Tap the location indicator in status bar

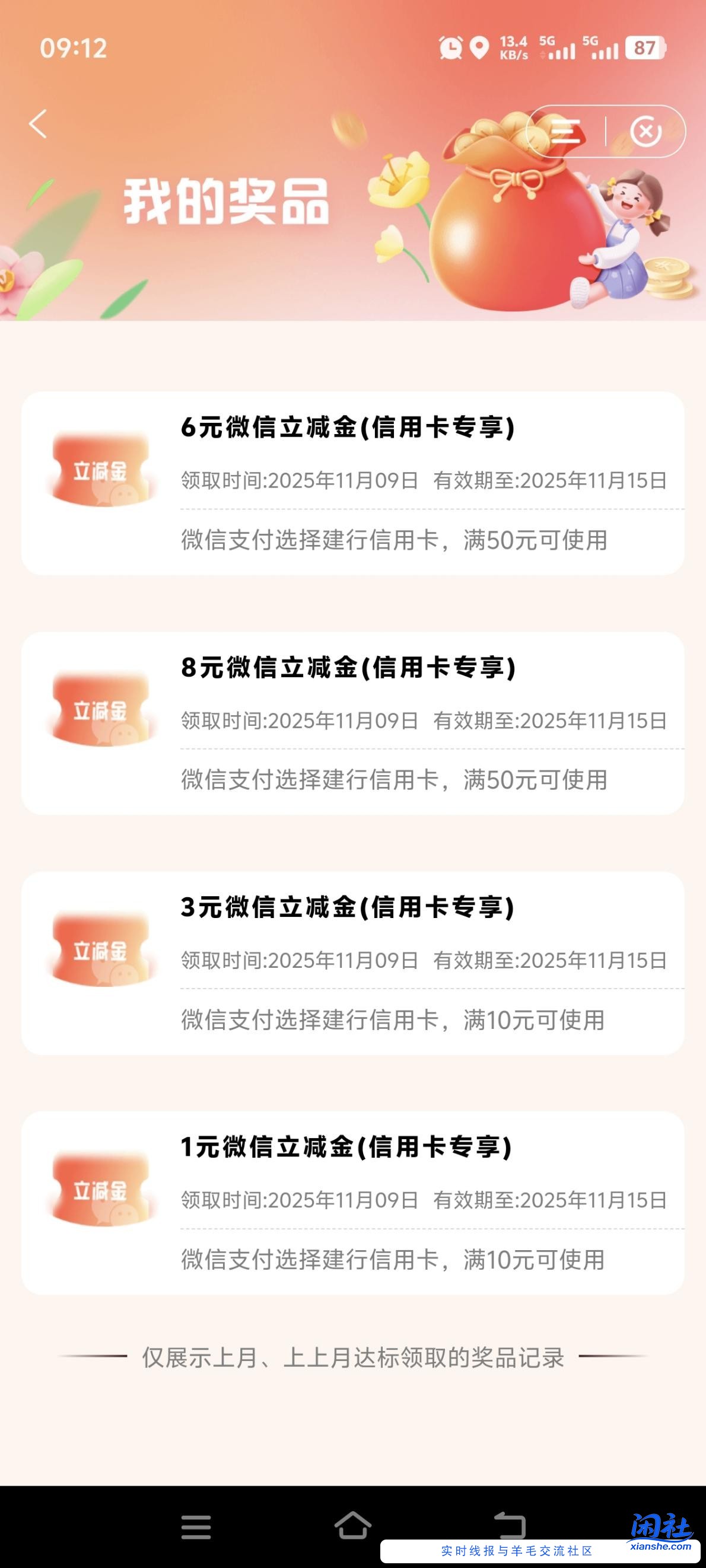coord(479,47)
